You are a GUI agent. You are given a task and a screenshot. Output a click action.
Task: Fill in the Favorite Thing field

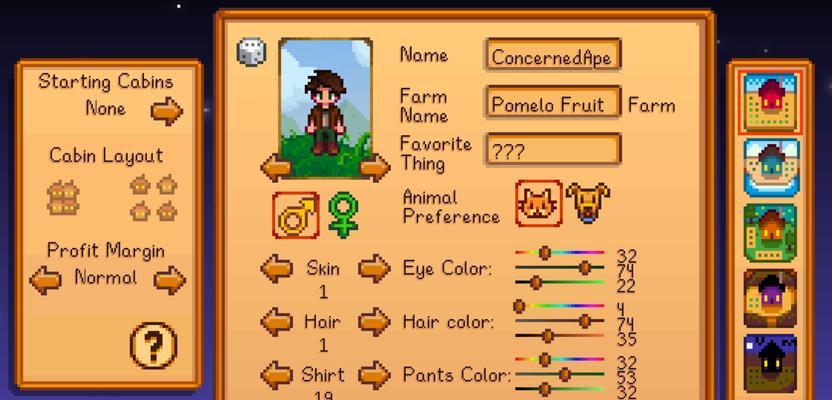(553, 152)
